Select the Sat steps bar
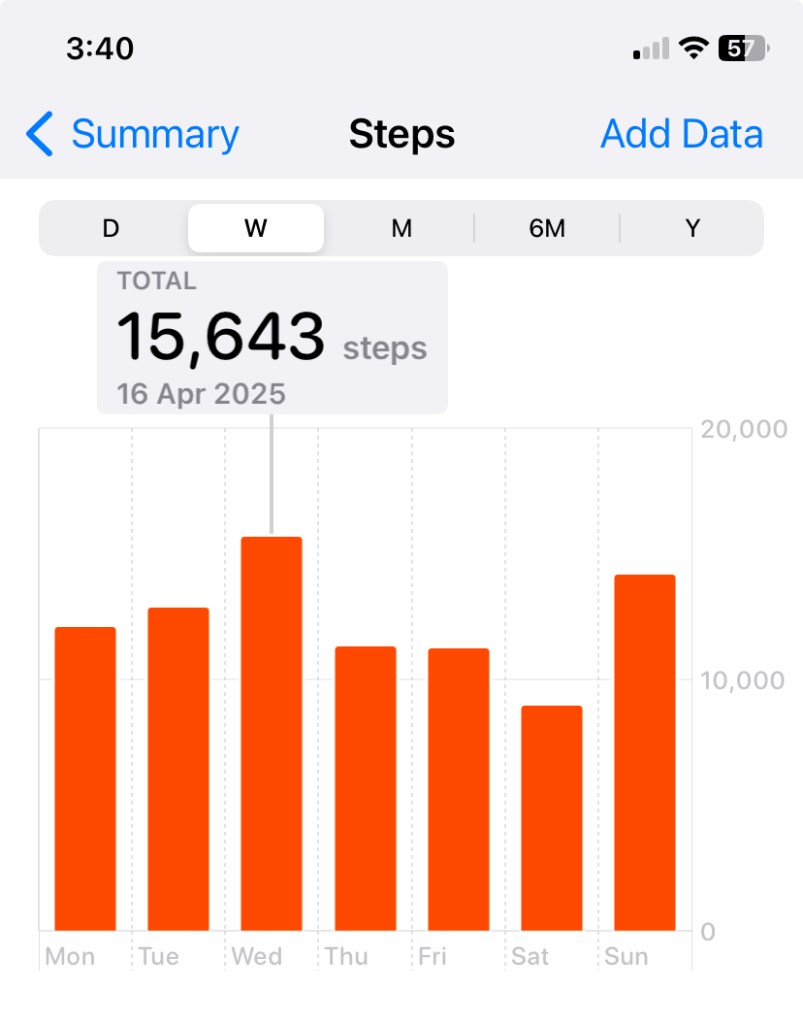 tap(551, 818)
